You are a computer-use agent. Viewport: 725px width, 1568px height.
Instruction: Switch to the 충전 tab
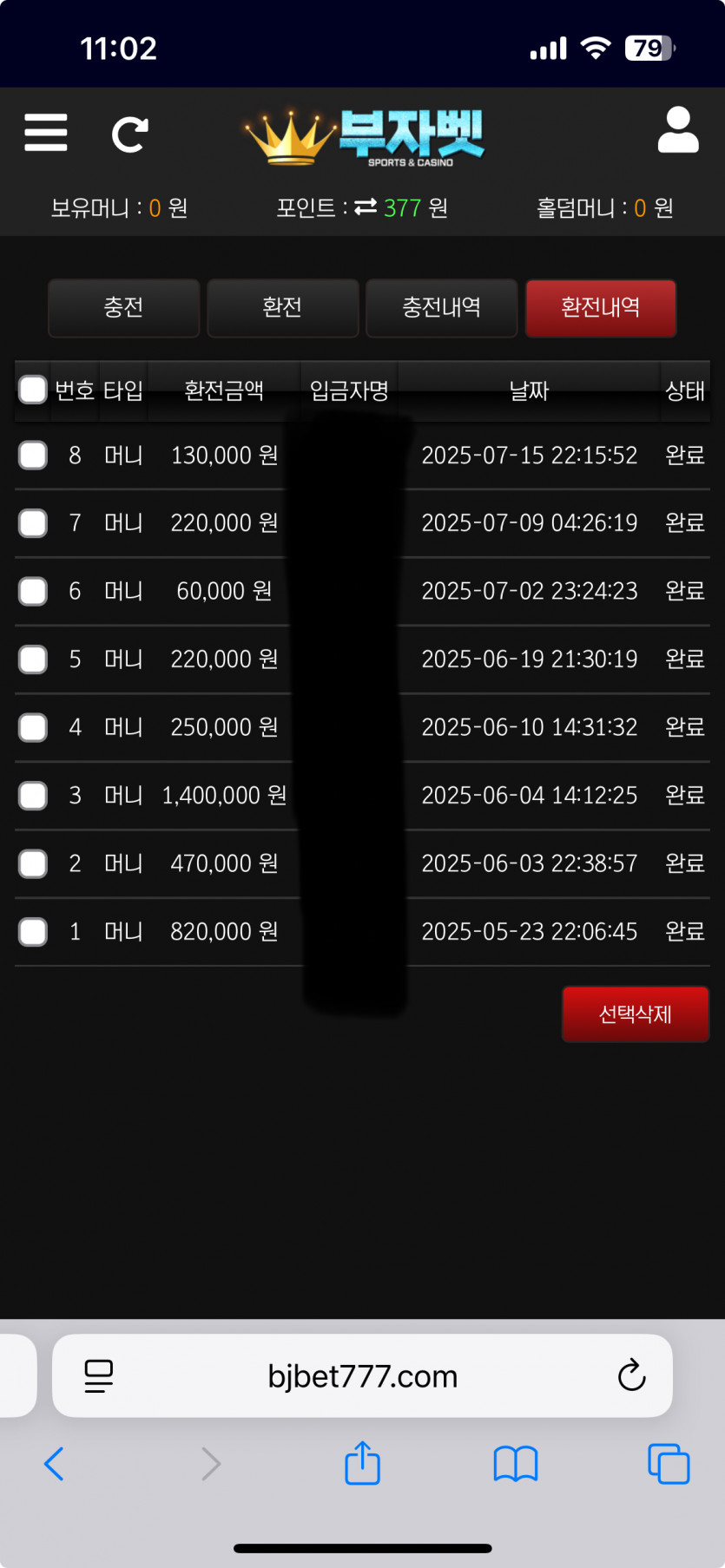(x=123, y=308)
